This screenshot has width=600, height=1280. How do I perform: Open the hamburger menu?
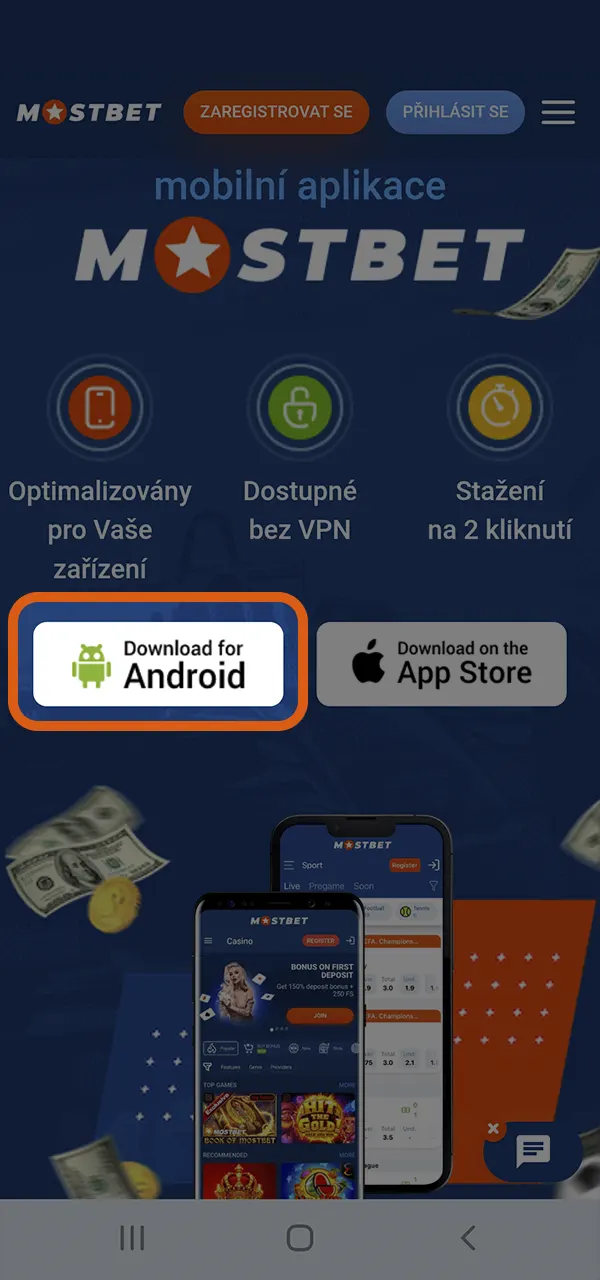pos(558,112)
